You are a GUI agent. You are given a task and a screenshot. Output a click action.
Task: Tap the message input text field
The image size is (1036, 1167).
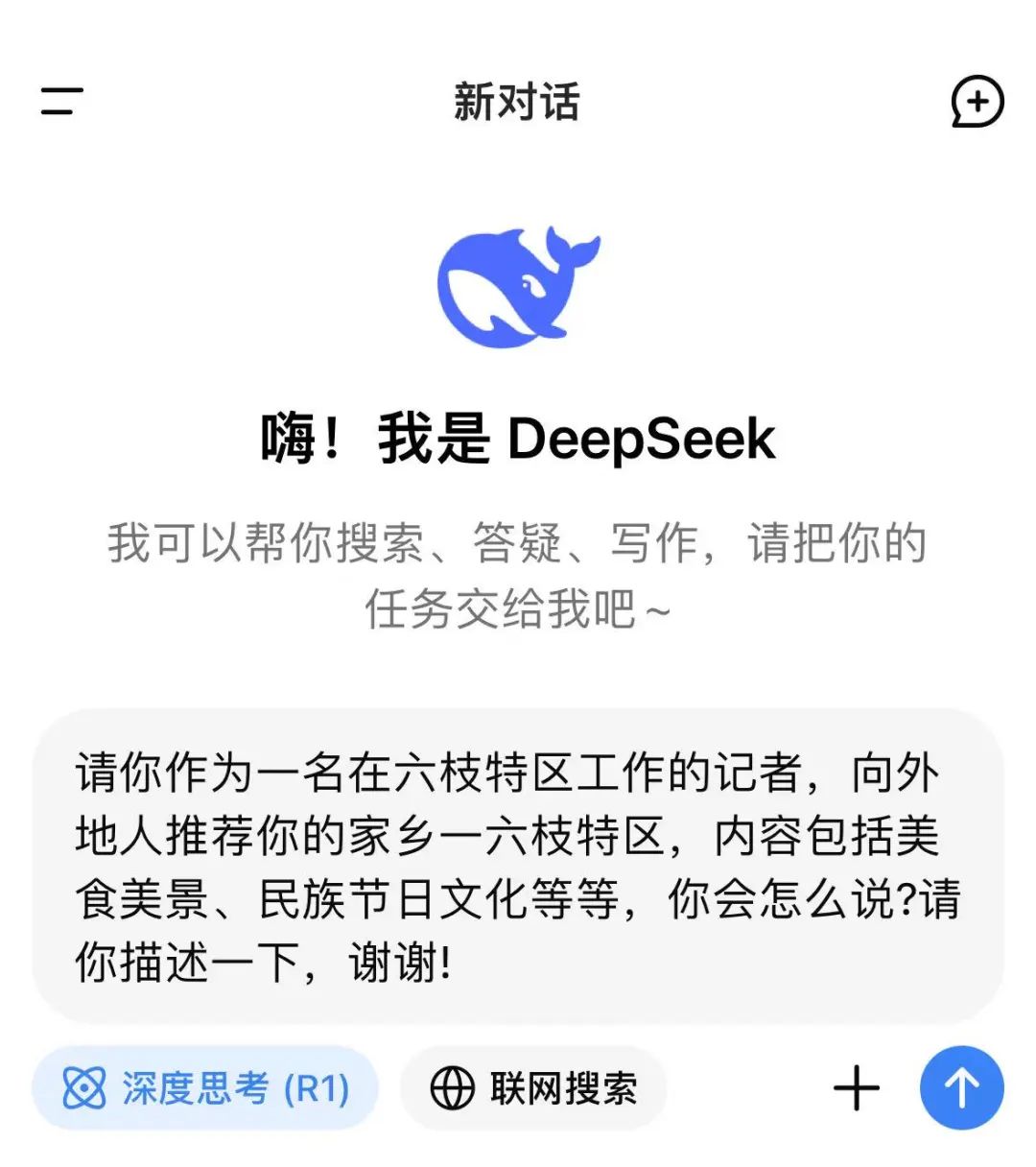(x=518, y=867)
